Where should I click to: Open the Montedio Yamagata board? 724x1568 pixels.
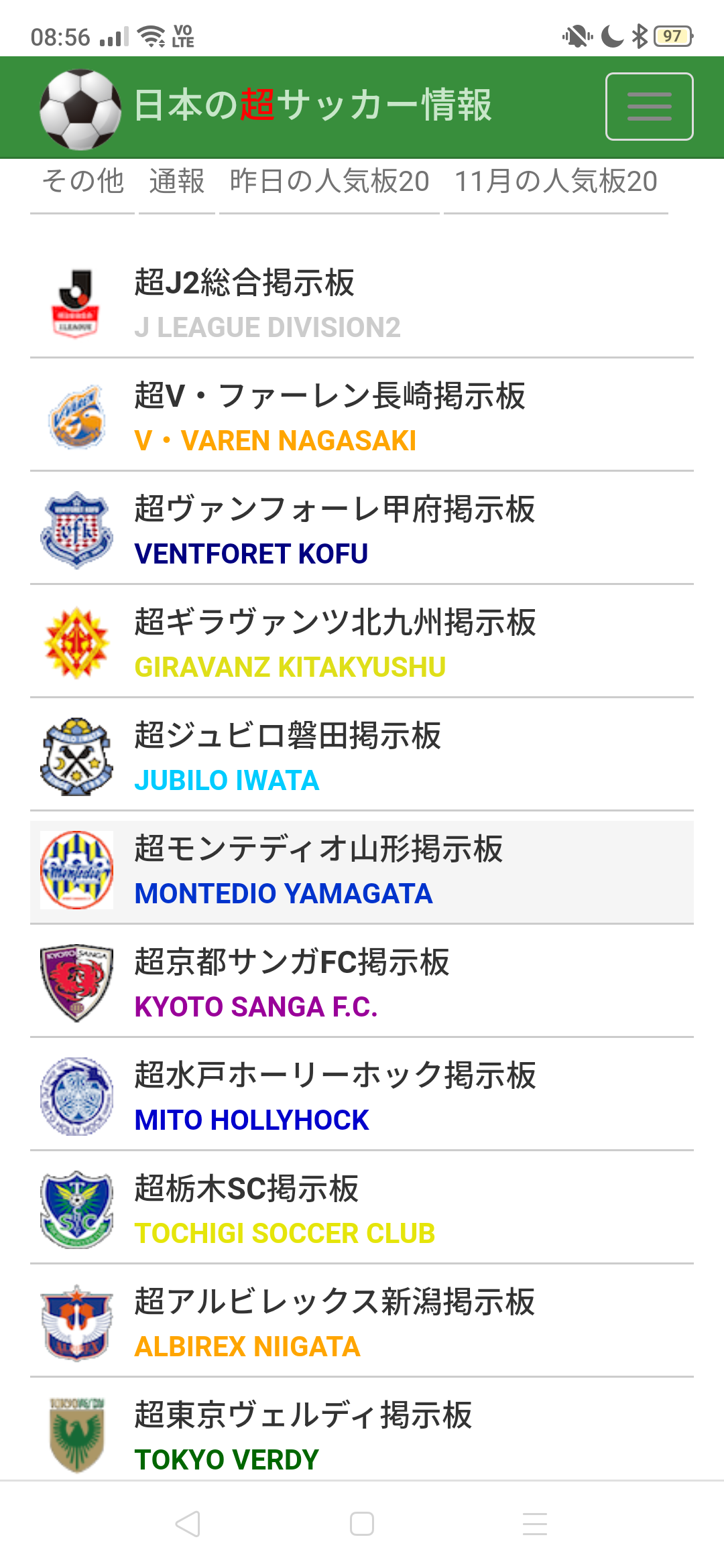coord(362,871)
